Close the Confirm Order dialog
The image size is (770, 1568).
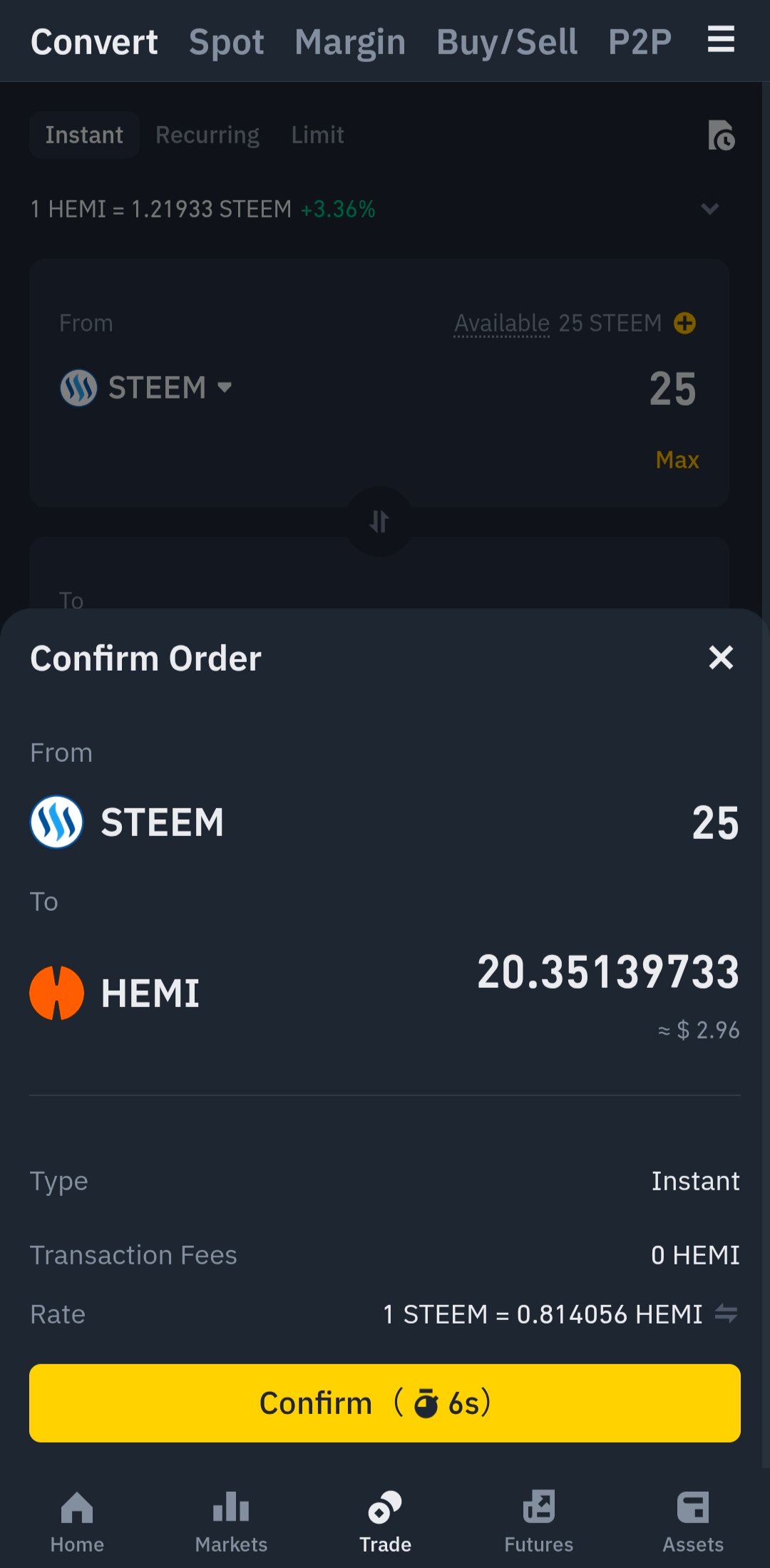tap(721, 657)
